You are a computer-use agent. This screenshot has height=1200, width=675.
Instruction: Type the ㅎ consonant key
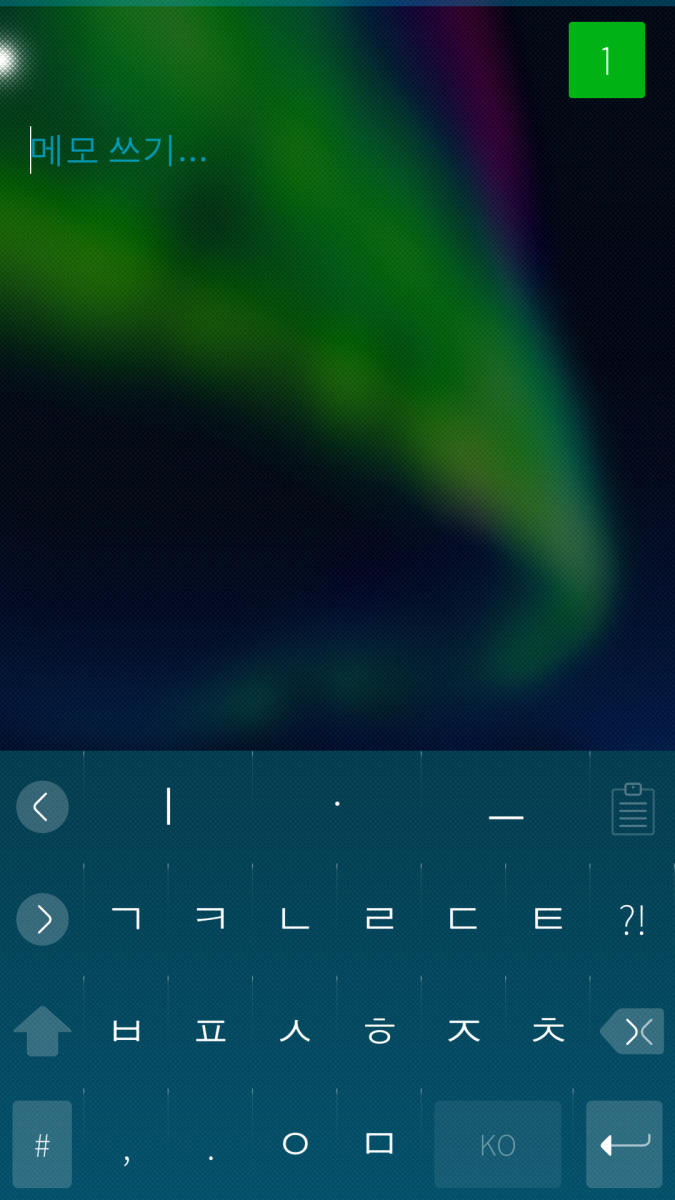tap(379, 1031)
